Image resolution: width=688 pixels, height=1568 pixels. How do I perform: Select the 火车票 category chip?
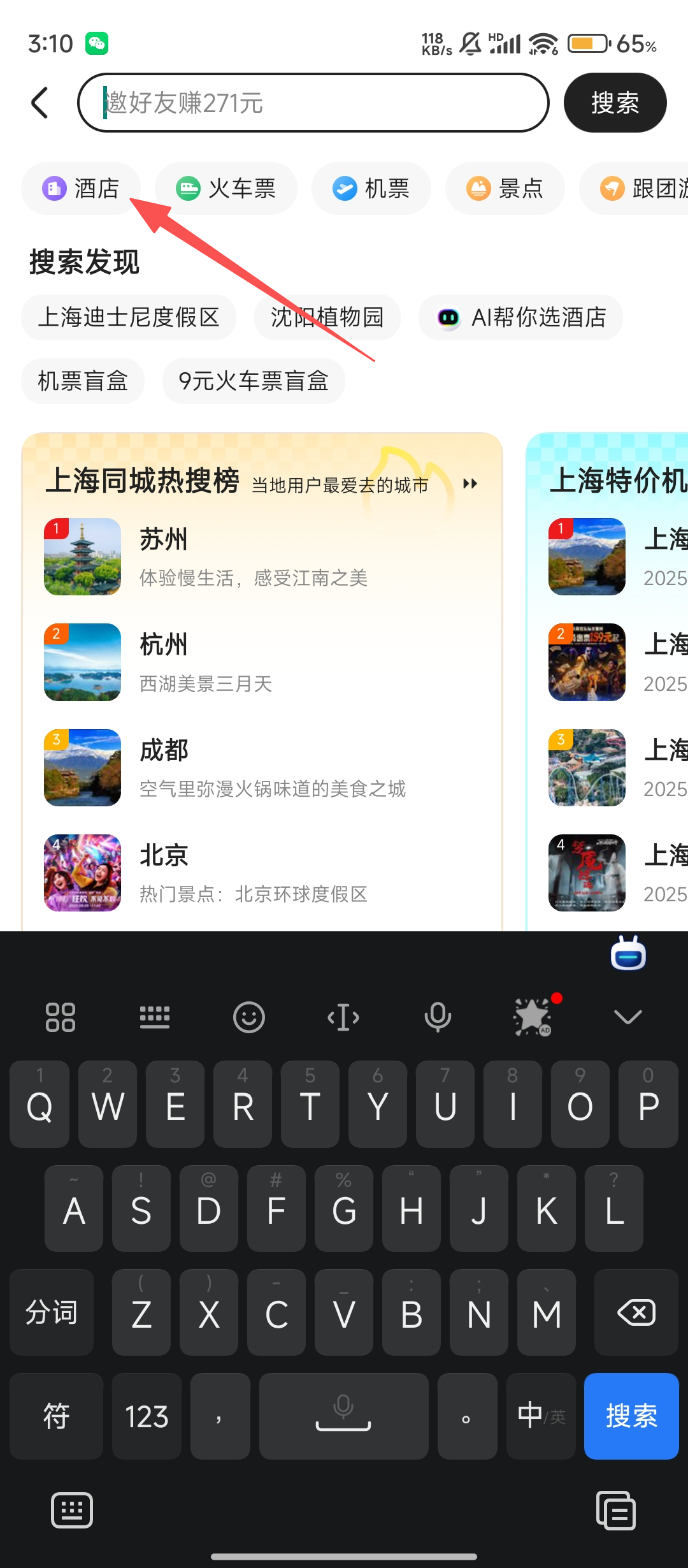point(226,189)
